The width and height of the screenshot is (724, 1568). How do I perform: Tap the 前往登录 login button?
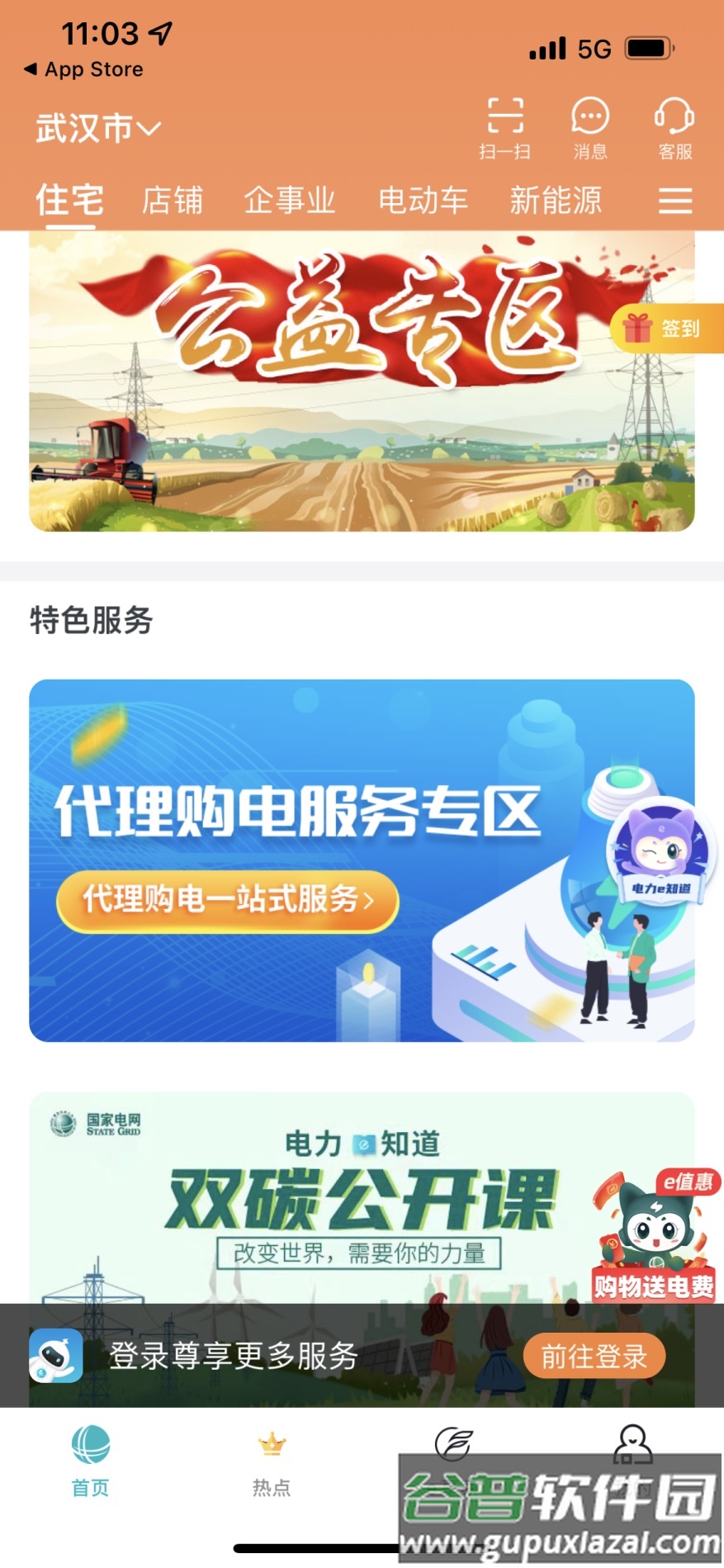[594, 1357]
